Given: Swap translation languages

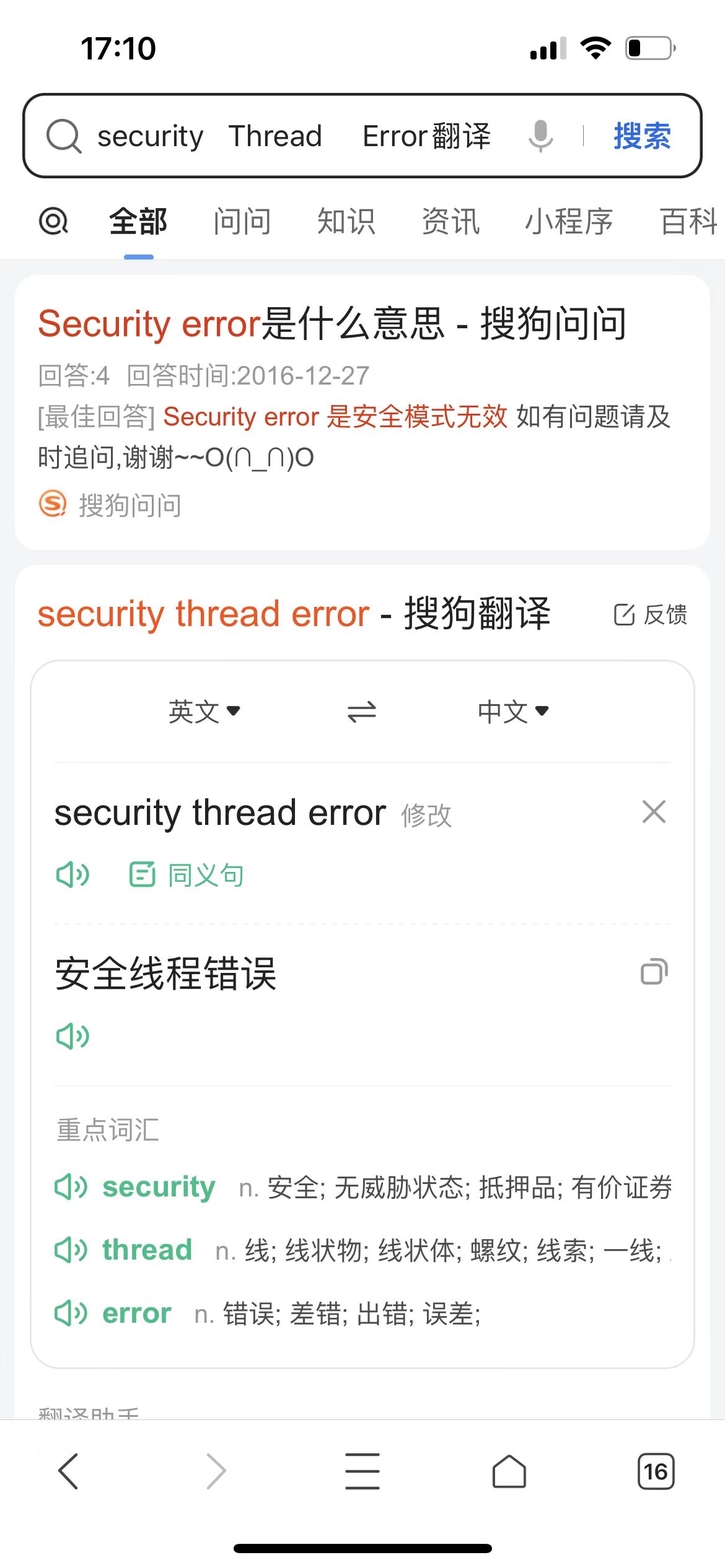Looking at the screenshot, I should click(362, 712).
